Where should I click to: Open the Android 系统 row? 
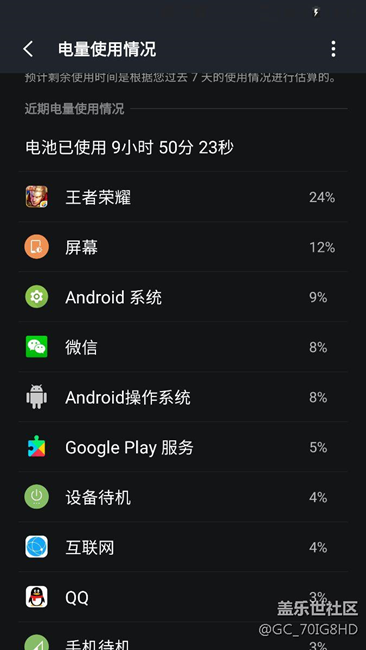[183, 297]
